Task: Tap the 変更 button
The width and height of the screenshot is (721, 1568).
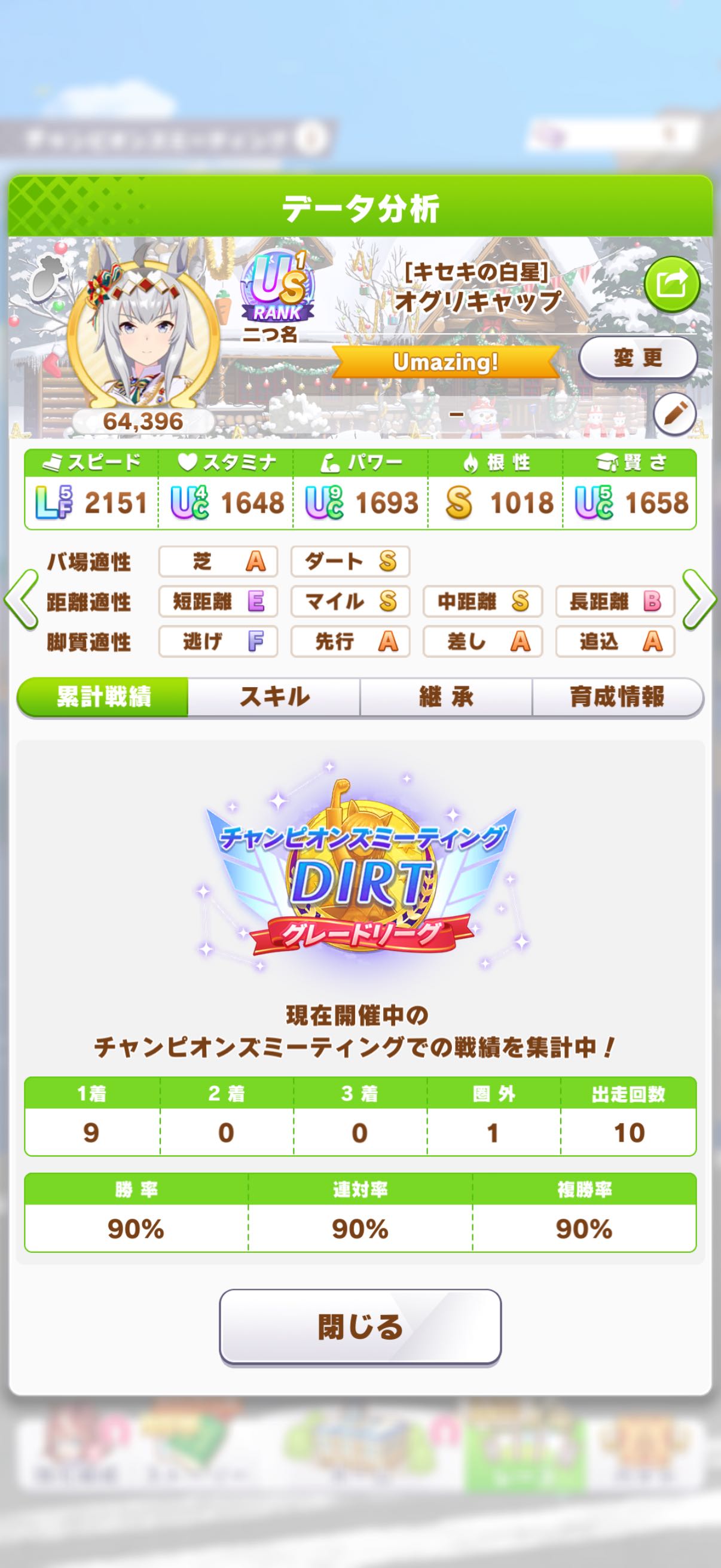Action: pos(637,358)
